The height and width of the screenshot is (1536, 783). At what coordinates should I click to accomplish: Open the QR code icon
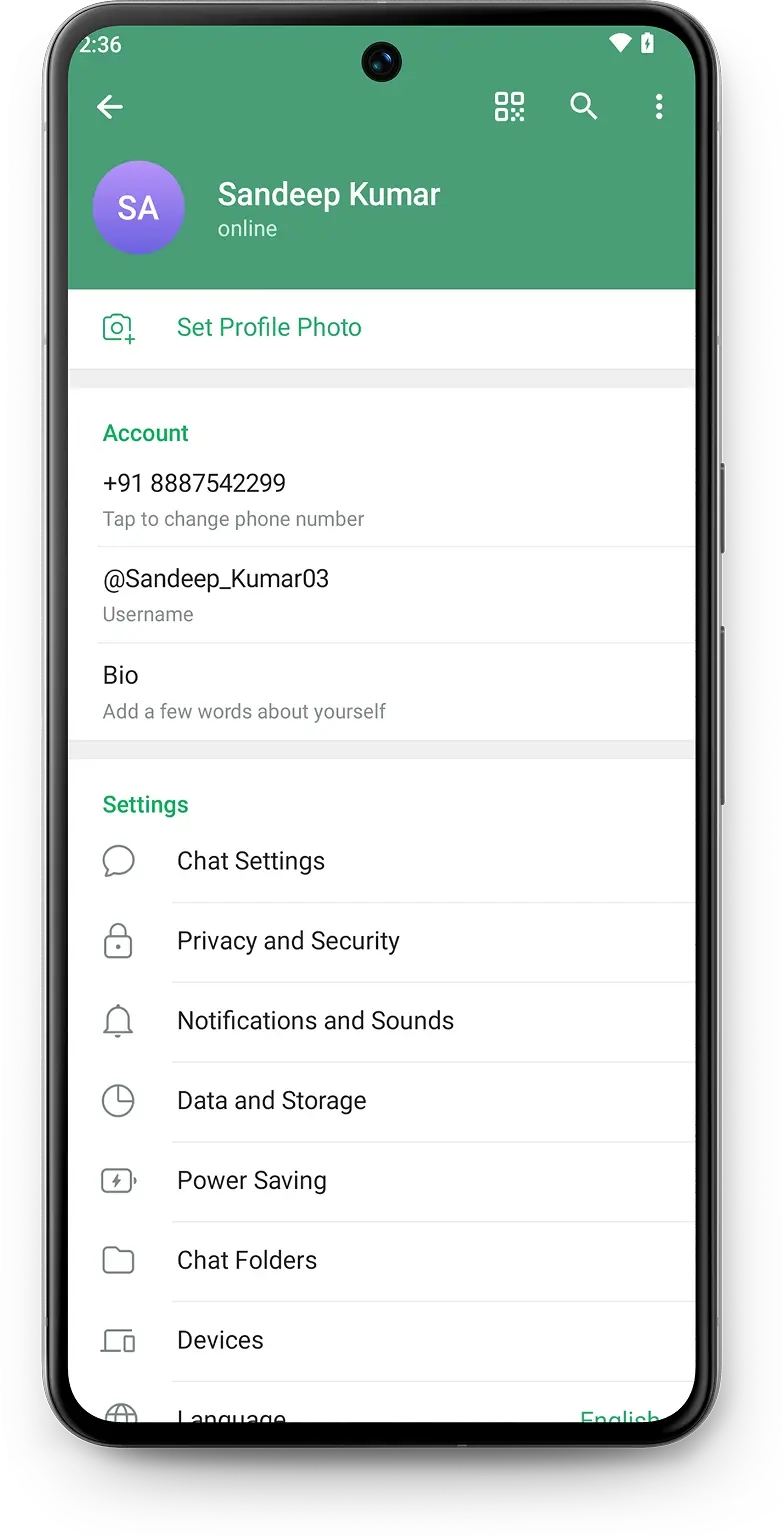[x=509, y=107]
